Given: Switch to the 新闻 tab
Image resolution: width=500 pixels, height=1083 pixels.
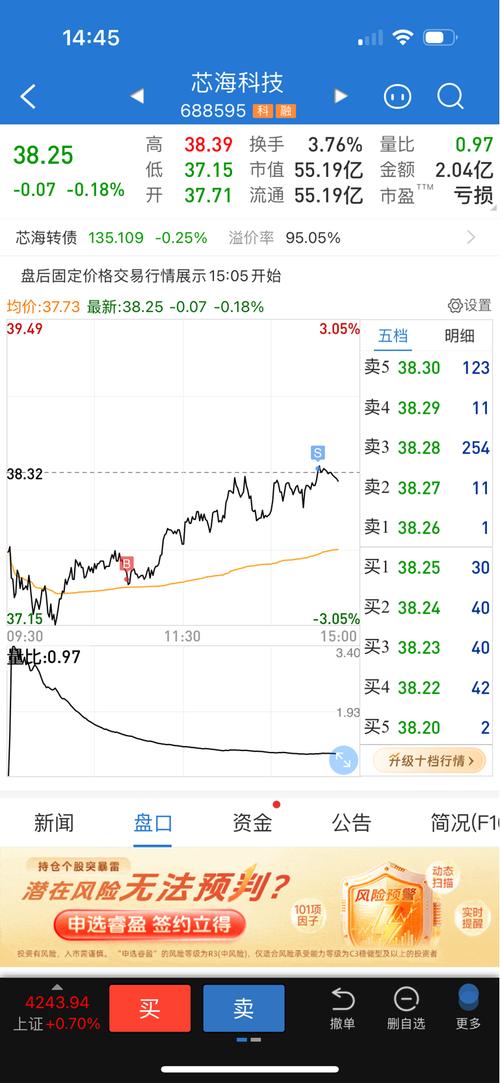Looking at the screenshot, I should click(54, 823).
